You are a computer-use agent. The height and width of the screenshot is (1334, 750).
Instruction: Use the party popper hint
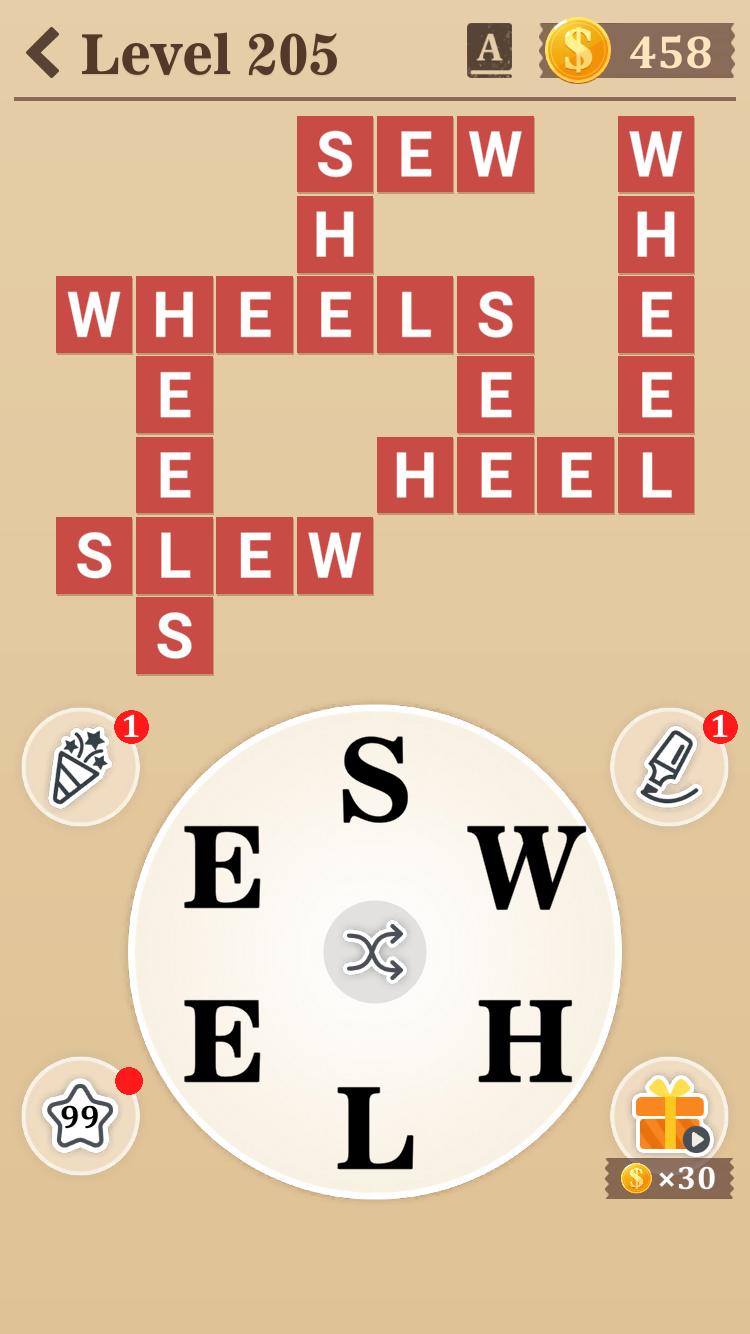point(80,767)
